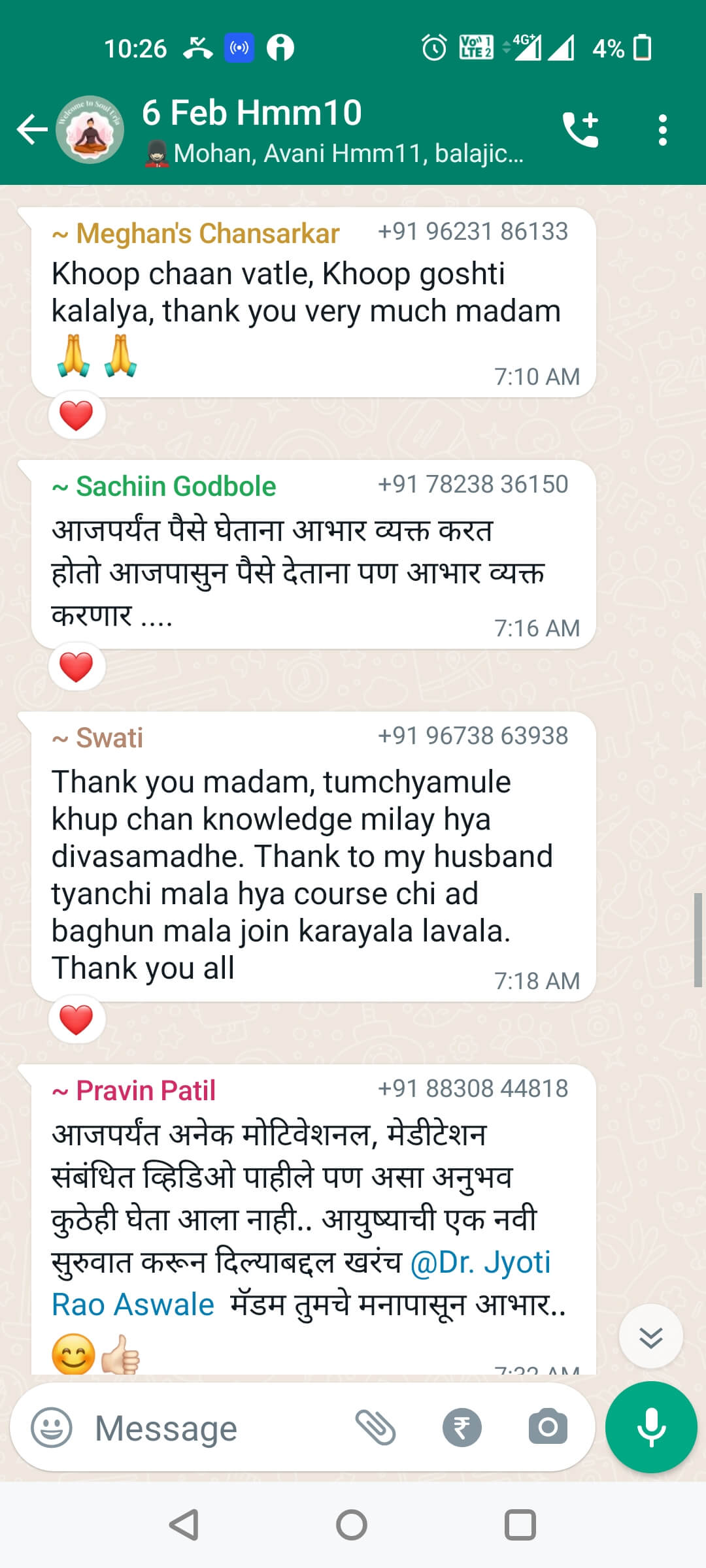Open the three-dot overflow menu
The height and width of the screenshot is (1568, 706).
point(663,130)
